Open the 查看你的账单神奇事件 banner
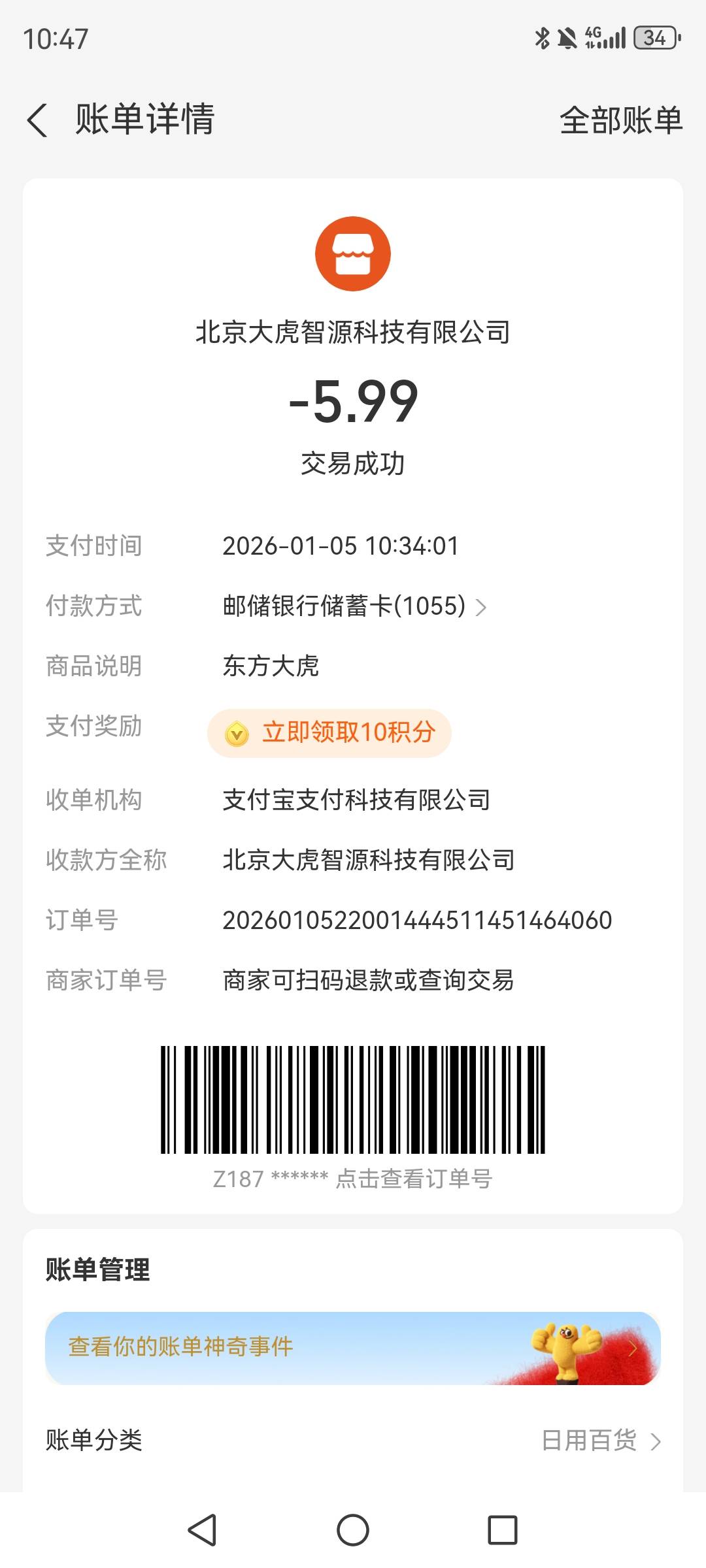This screenshot has width=706, height=1568. click(353, 1347)
